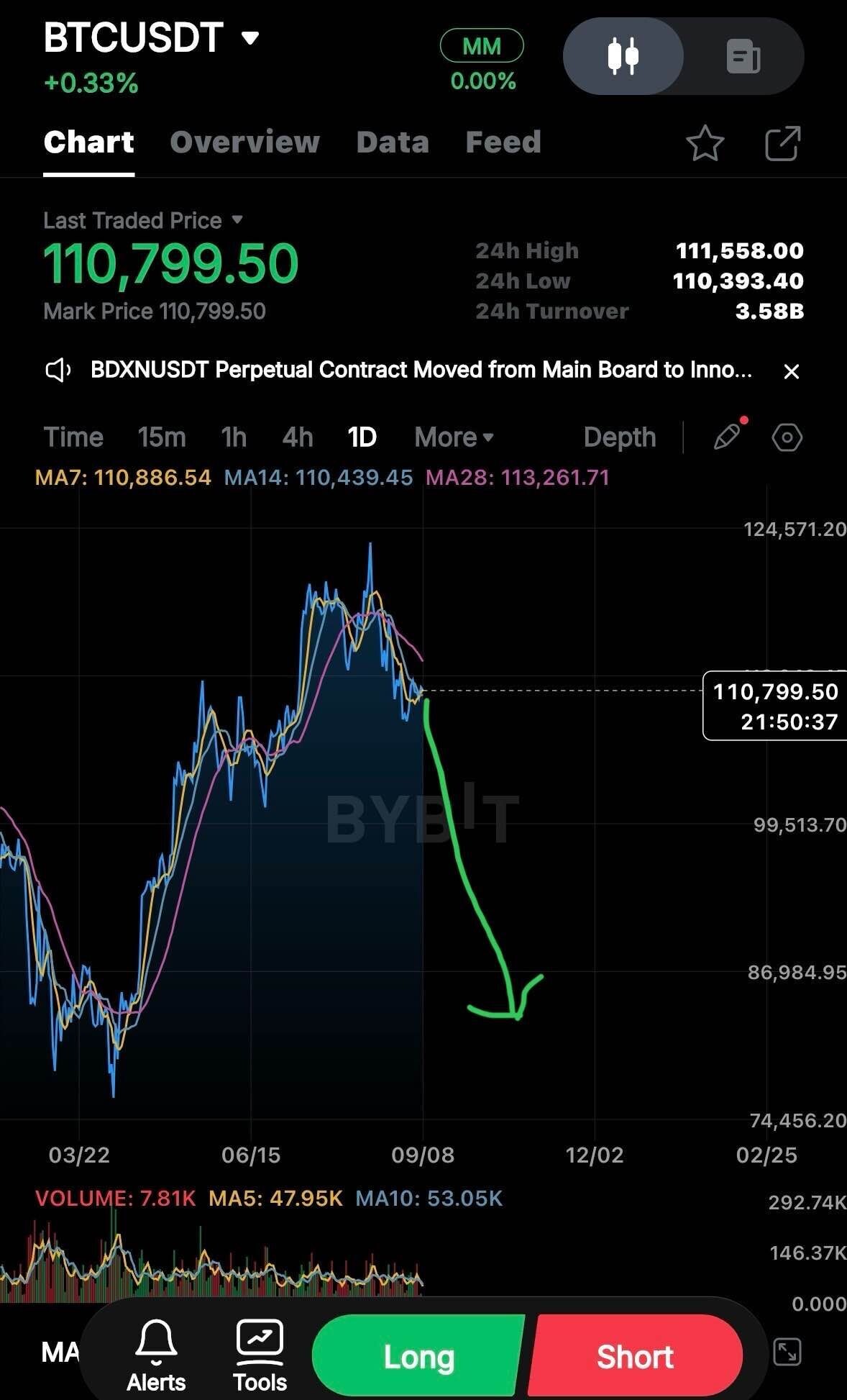Open the BDXNUSDT announcement banner

tap(421, 370)
